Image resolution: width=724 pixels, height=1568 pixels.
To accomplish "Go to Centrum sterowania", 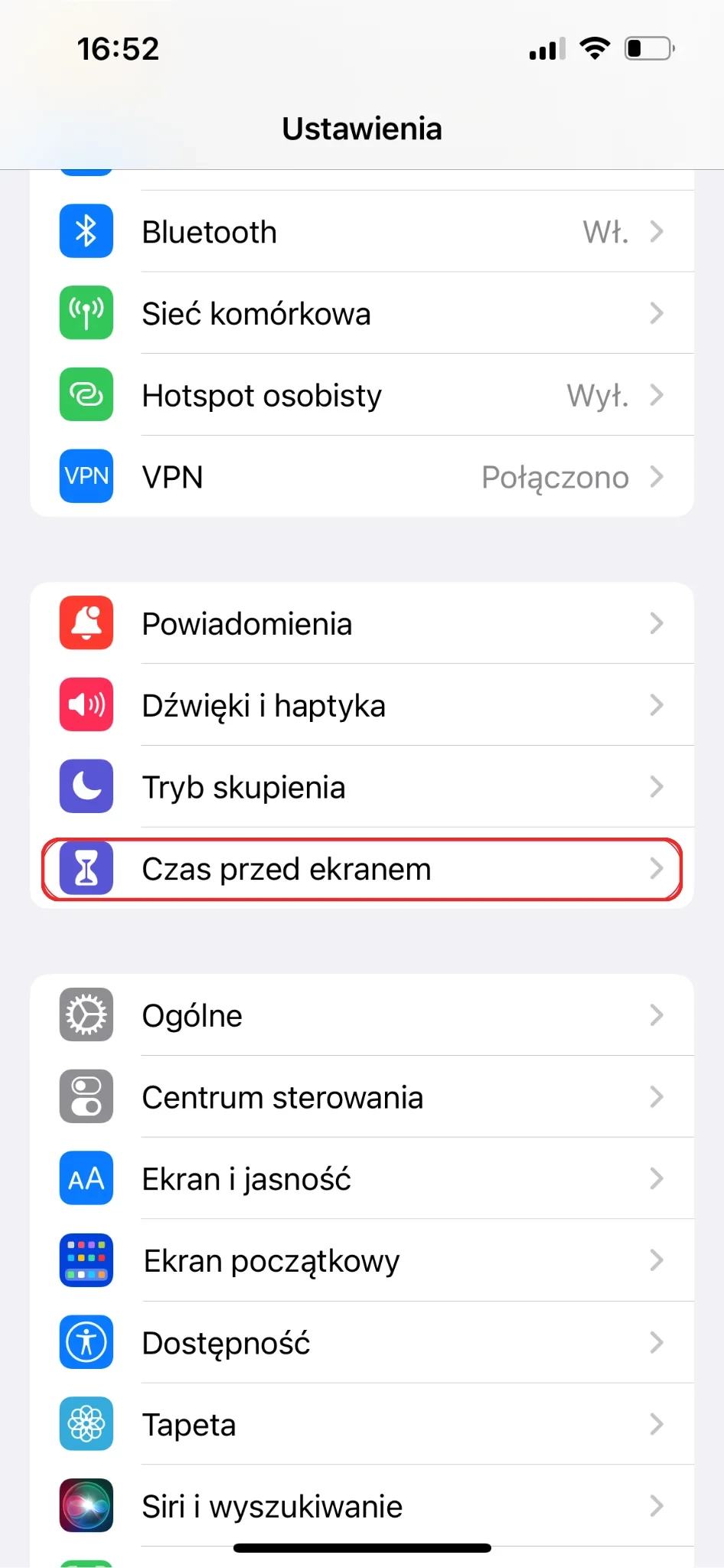I will tap(361, 1097).
